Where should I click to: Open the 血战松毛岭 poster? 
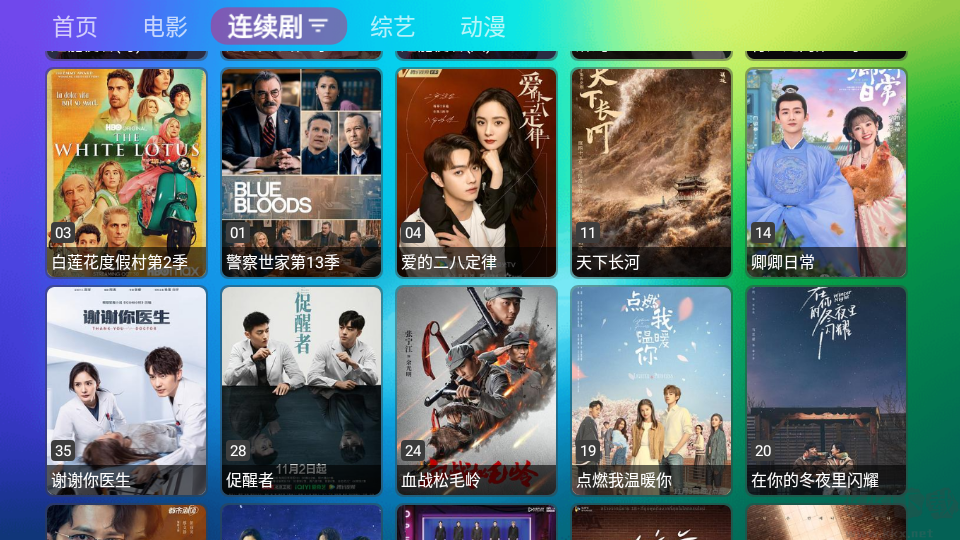tap(476, 390)
